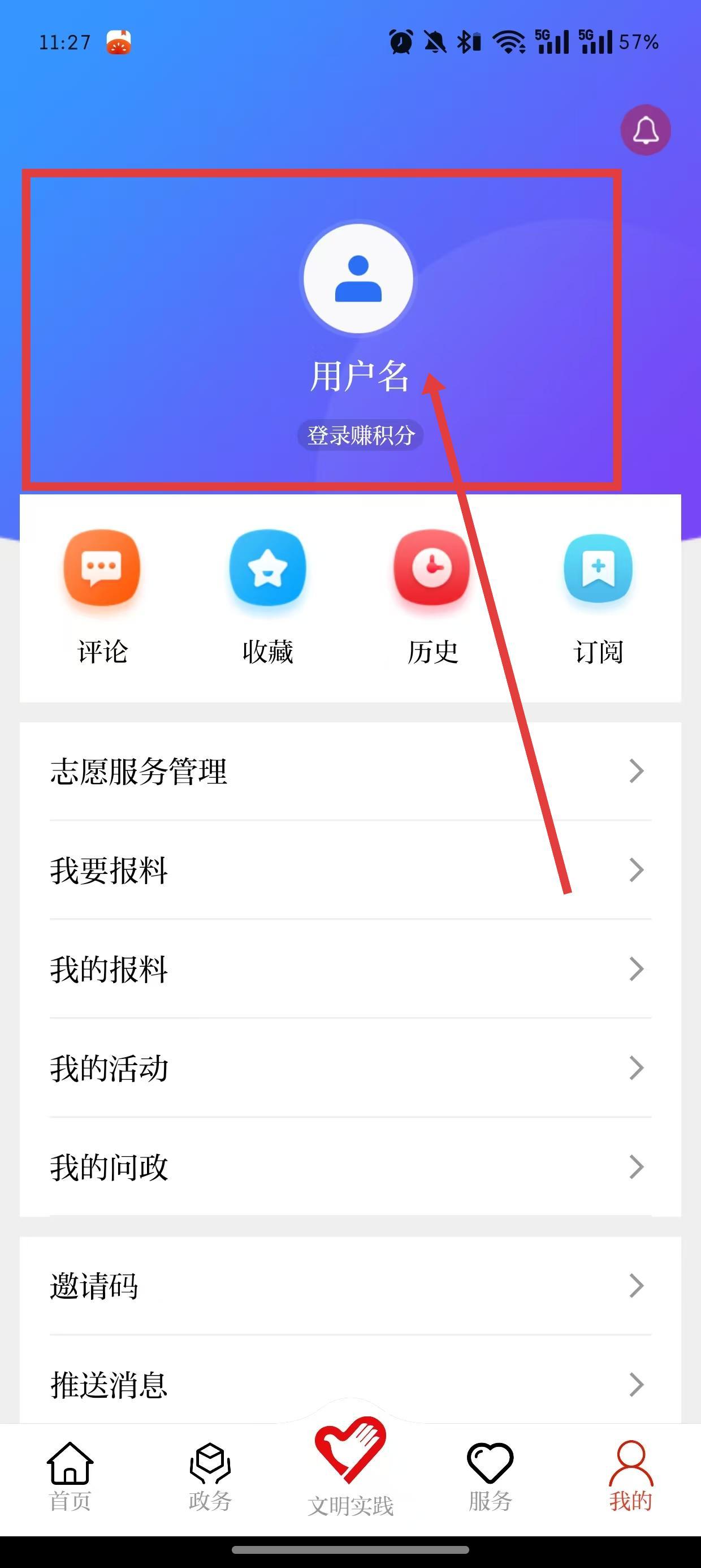This screenshot has height=1568, width=701.
Task: Switch to the 政务 tab
Action: tap(210, 1476)
